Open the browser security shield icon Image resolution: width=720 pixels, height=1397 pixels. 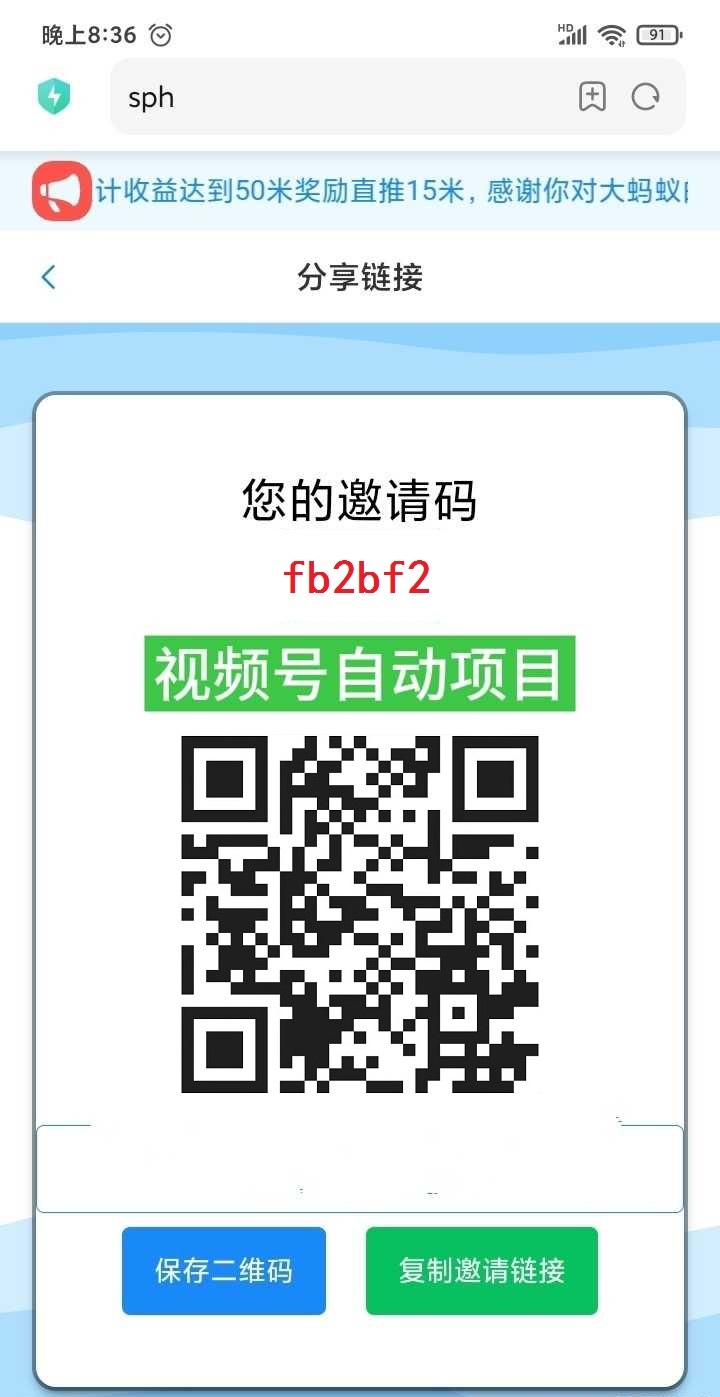point(54,97)
